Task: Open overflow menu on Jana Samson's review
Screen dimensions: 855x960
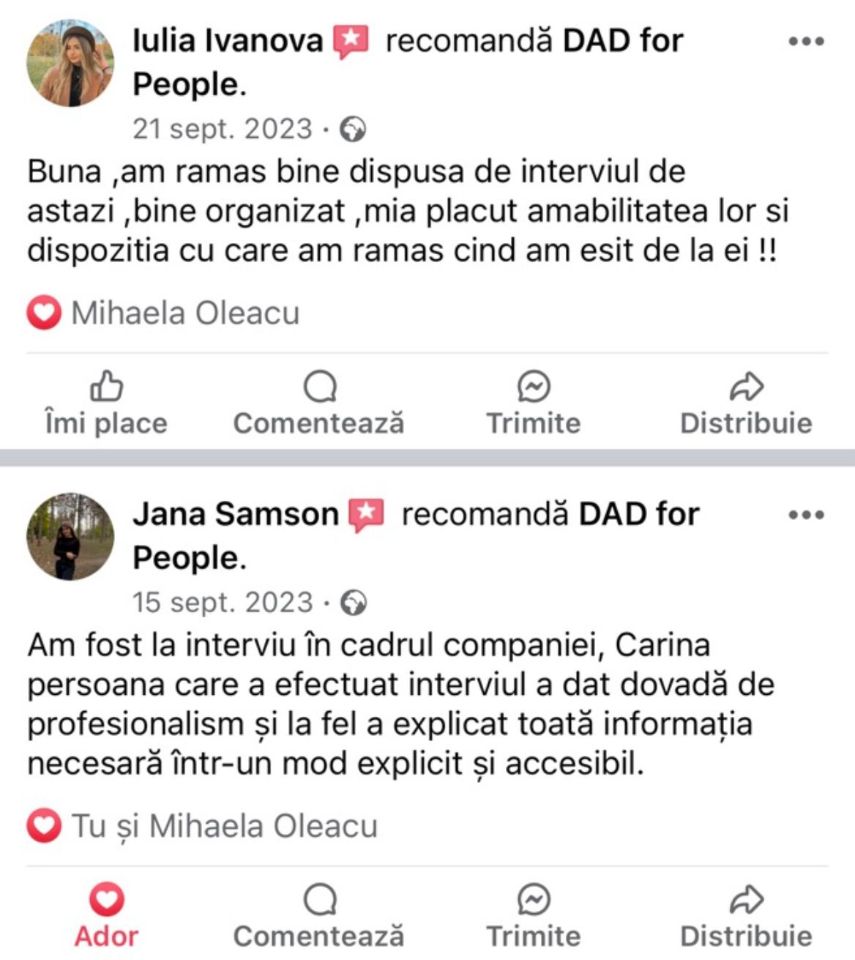Action: 805,515
